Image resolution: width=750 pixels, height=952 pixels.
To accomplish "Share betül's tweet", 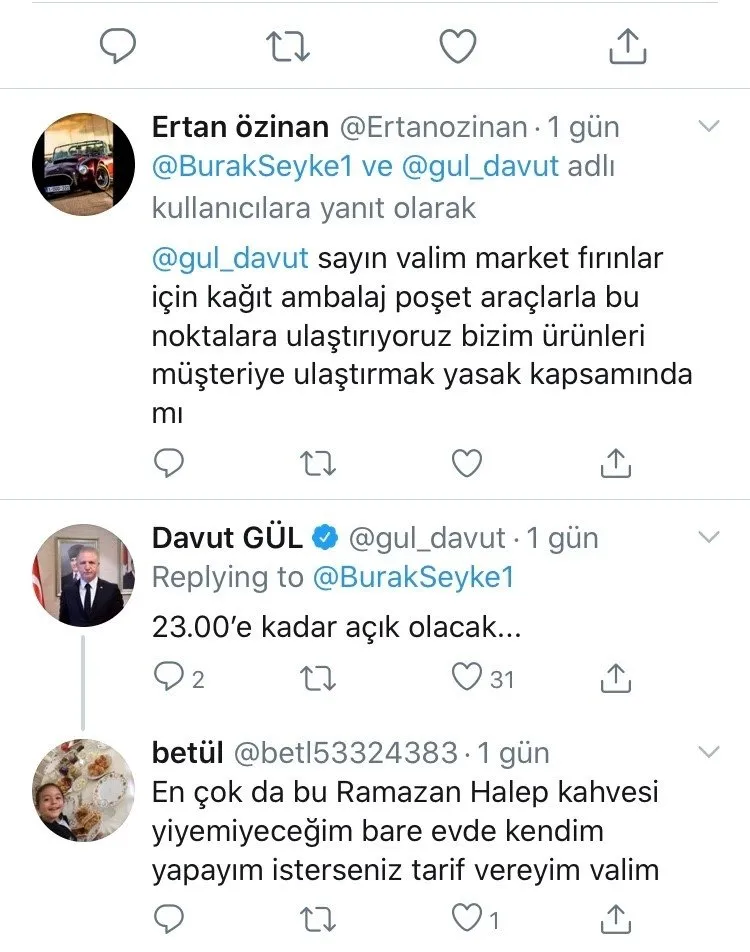I will click(617, 917).
